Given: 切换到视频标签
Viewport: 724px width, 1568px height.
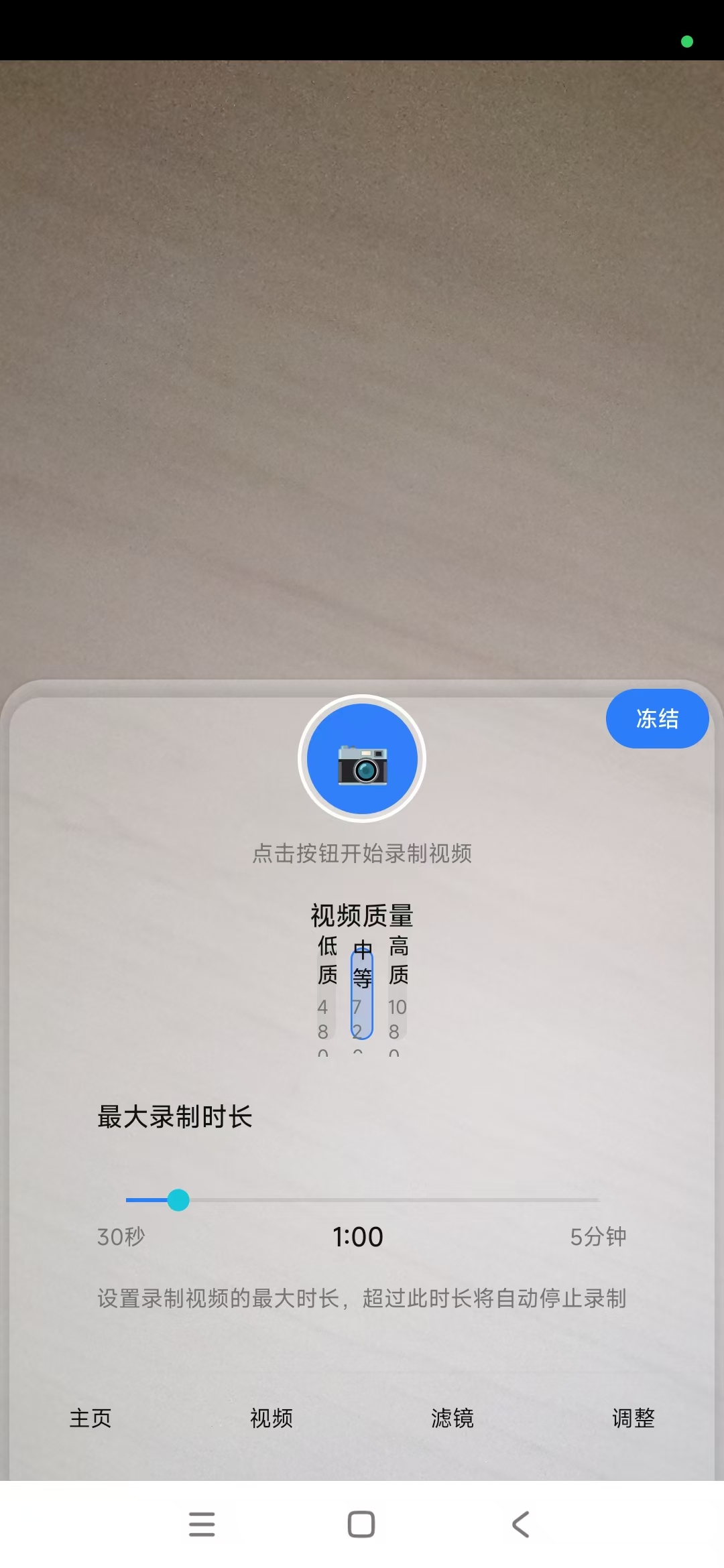Looking at the screenshot, I should tap(271, 1418).
